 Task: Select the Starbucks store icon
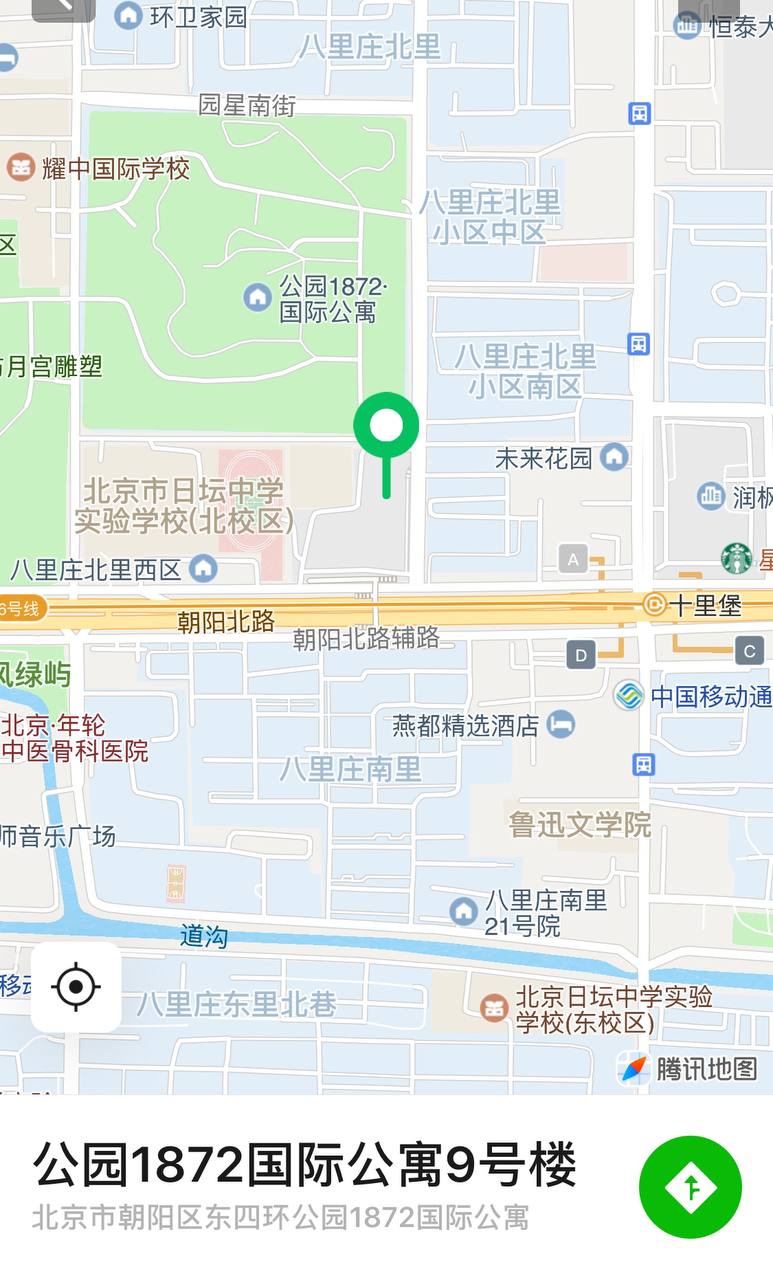[x=735, y=560]
